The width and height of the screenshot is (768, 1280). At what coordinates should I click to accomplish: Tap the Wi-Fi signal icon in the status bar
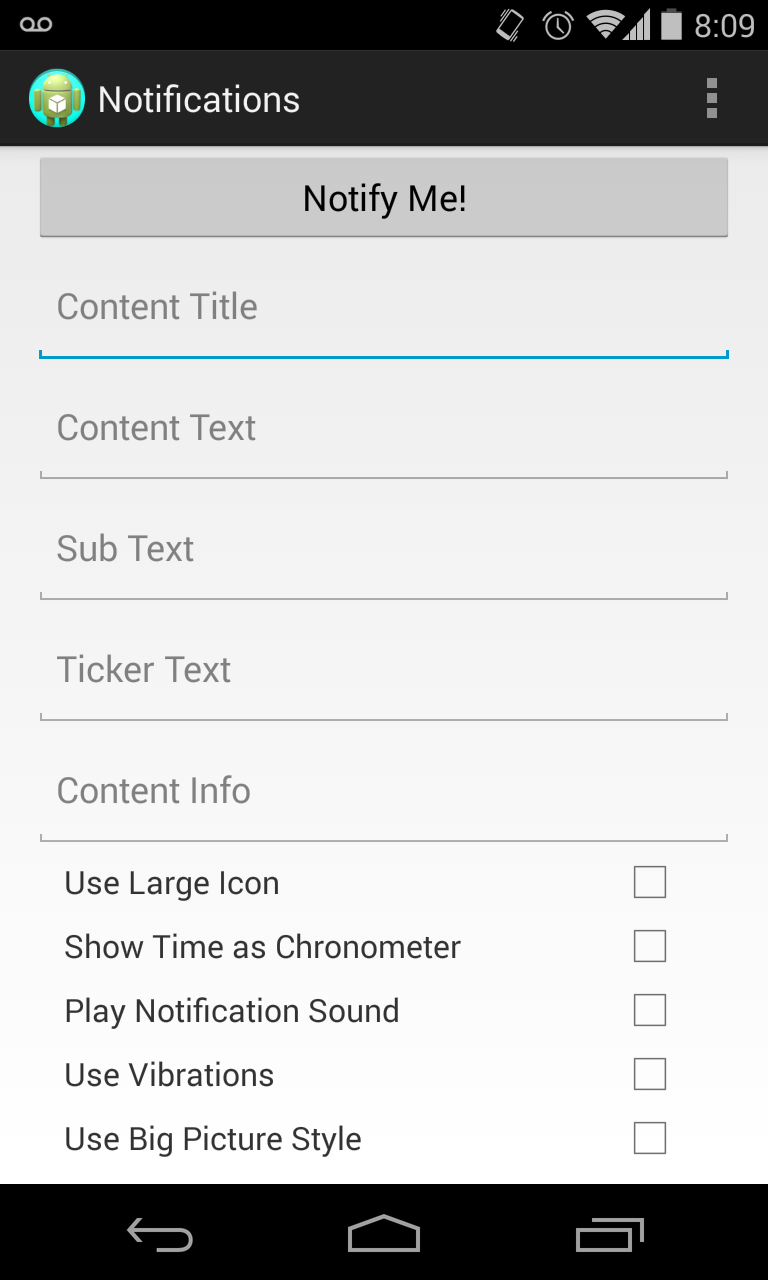point(604,24)
